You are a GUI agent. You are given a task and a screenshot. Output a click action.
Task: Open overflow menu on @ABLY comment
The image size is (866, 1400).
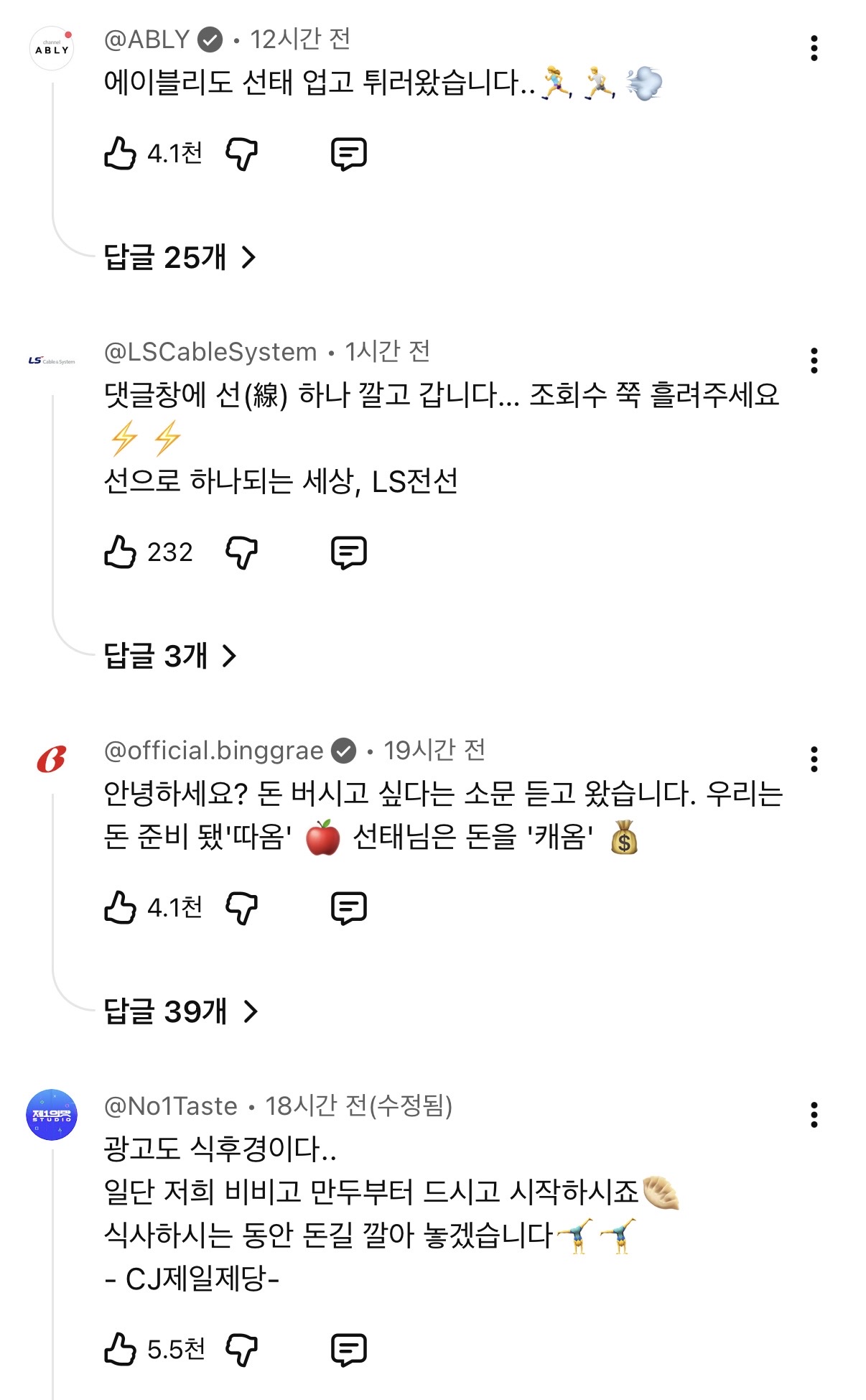click(814, 48)
